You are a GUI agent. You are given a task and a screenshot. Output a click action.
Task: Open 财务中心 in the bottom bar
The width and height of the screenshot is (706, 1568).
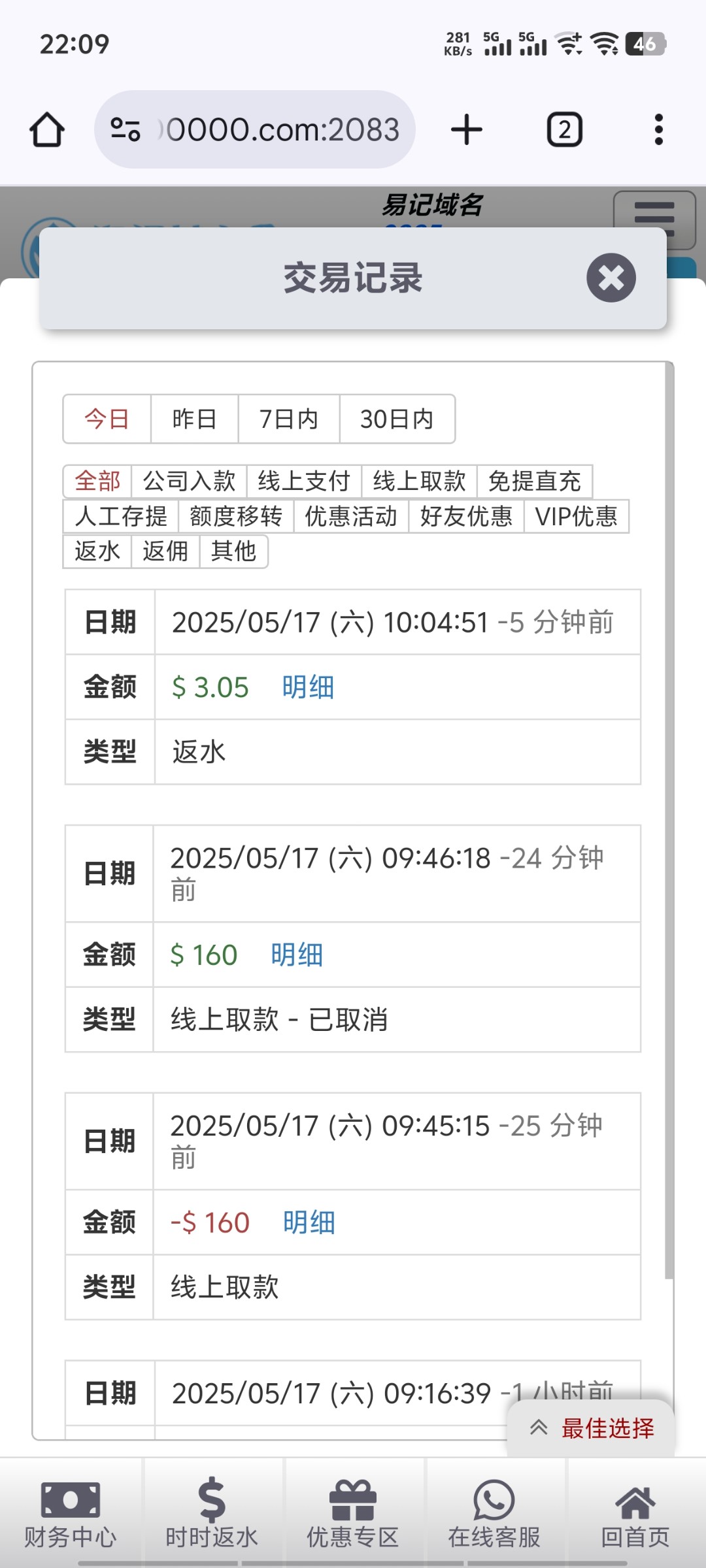tap(71, 1513)
